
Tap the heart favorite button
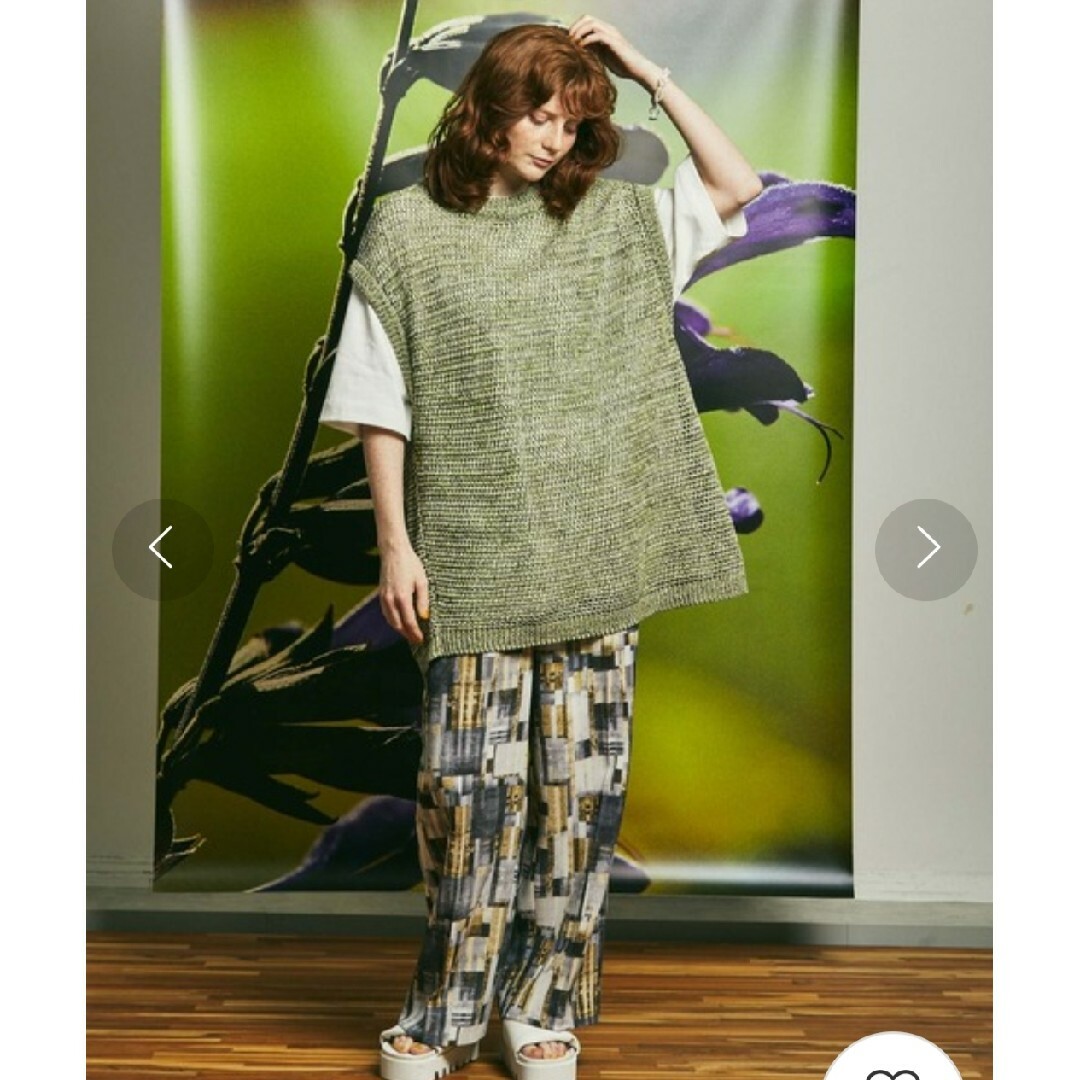[893, 1066]
